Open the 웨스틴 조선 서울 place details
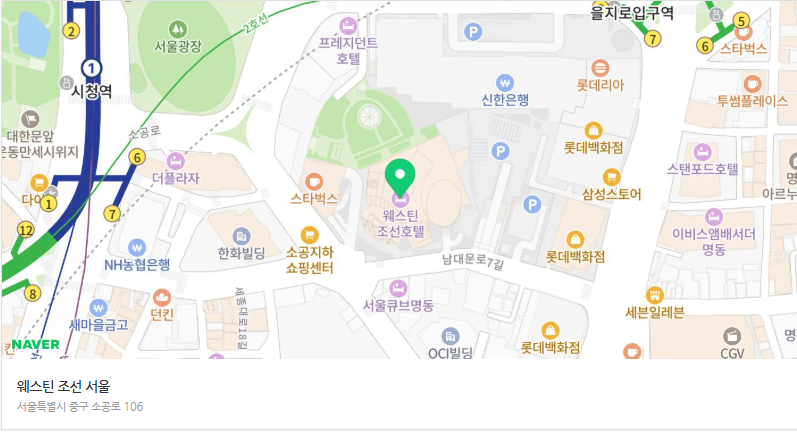The width and height of the screenshot is (797, 435). 64,386
